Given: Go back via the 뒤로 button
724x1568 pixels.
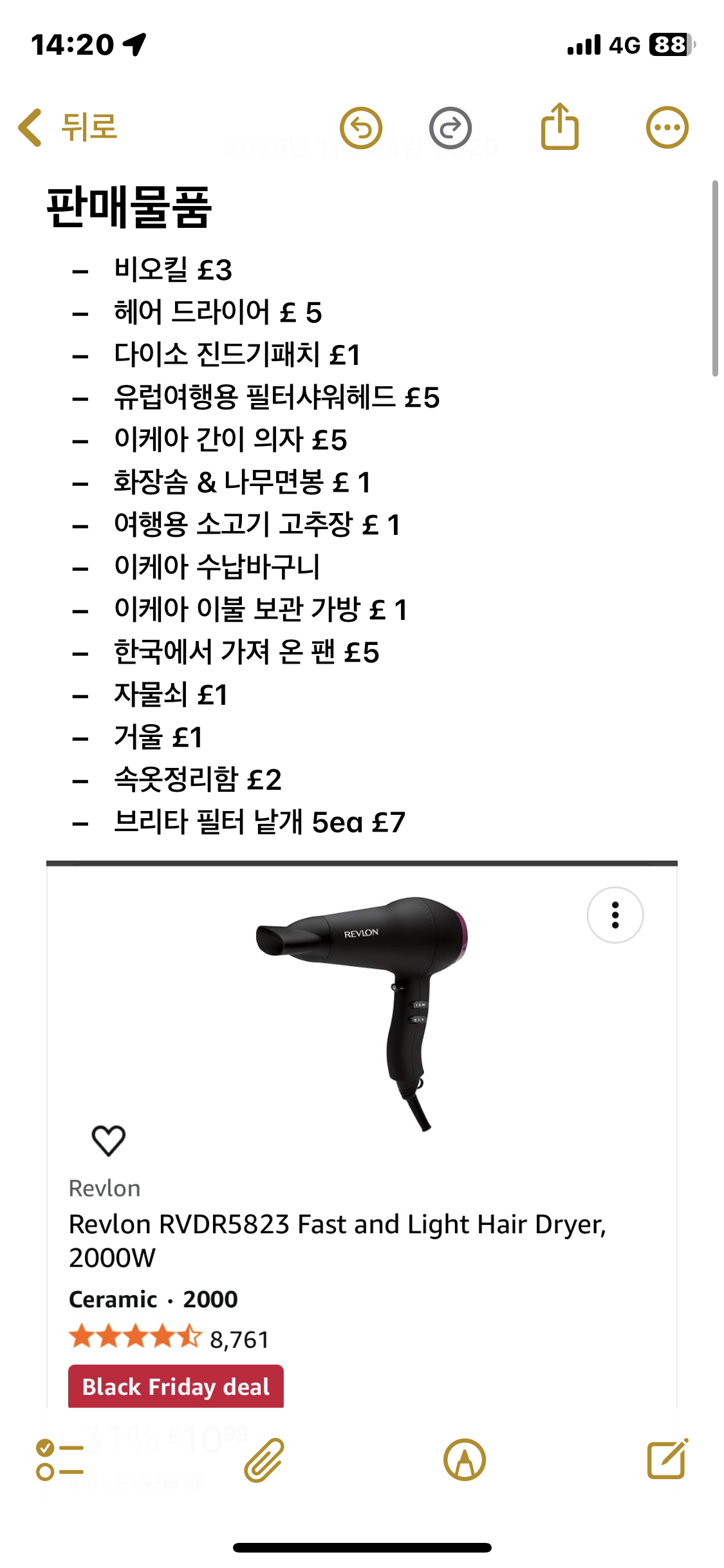Looking at the screenshot, I should pyautogui.click(x=68, y=127).
